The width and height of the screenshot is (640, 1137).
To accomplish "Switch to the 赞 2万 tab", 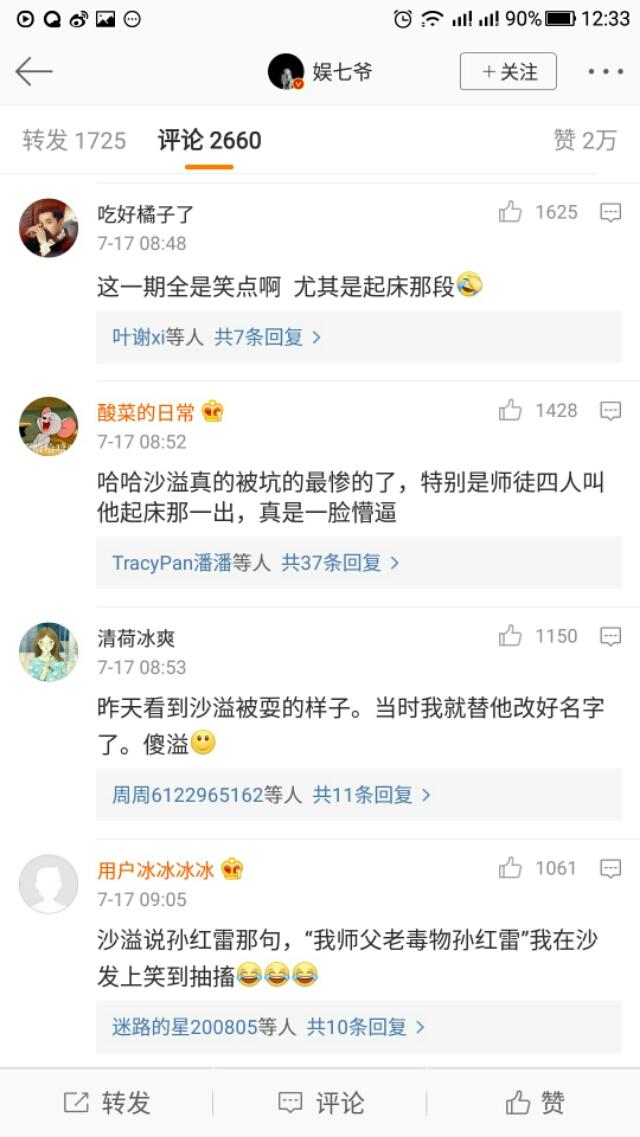I will [x=585, y=141].
